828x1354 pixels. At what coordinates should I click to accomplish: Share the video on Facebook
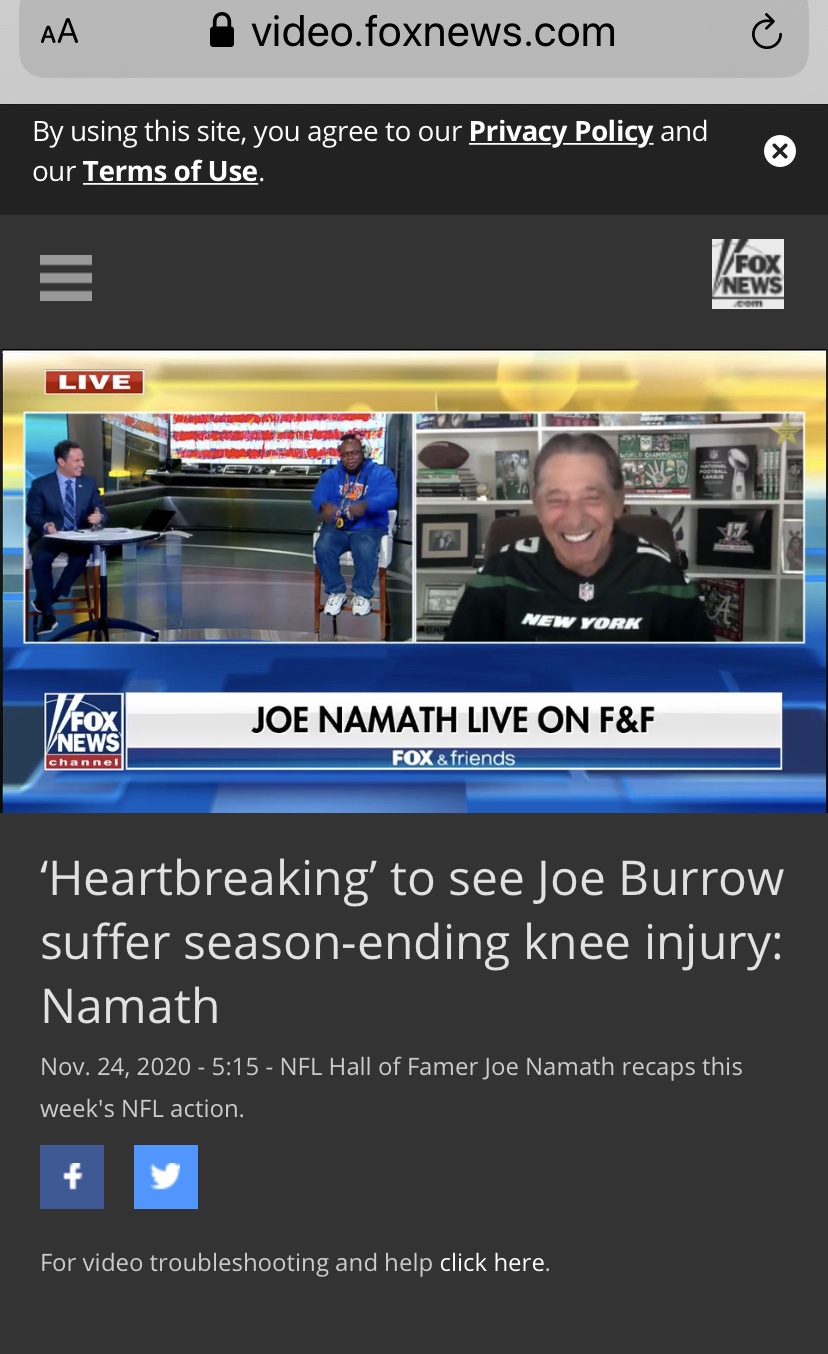click(72, 1177)
